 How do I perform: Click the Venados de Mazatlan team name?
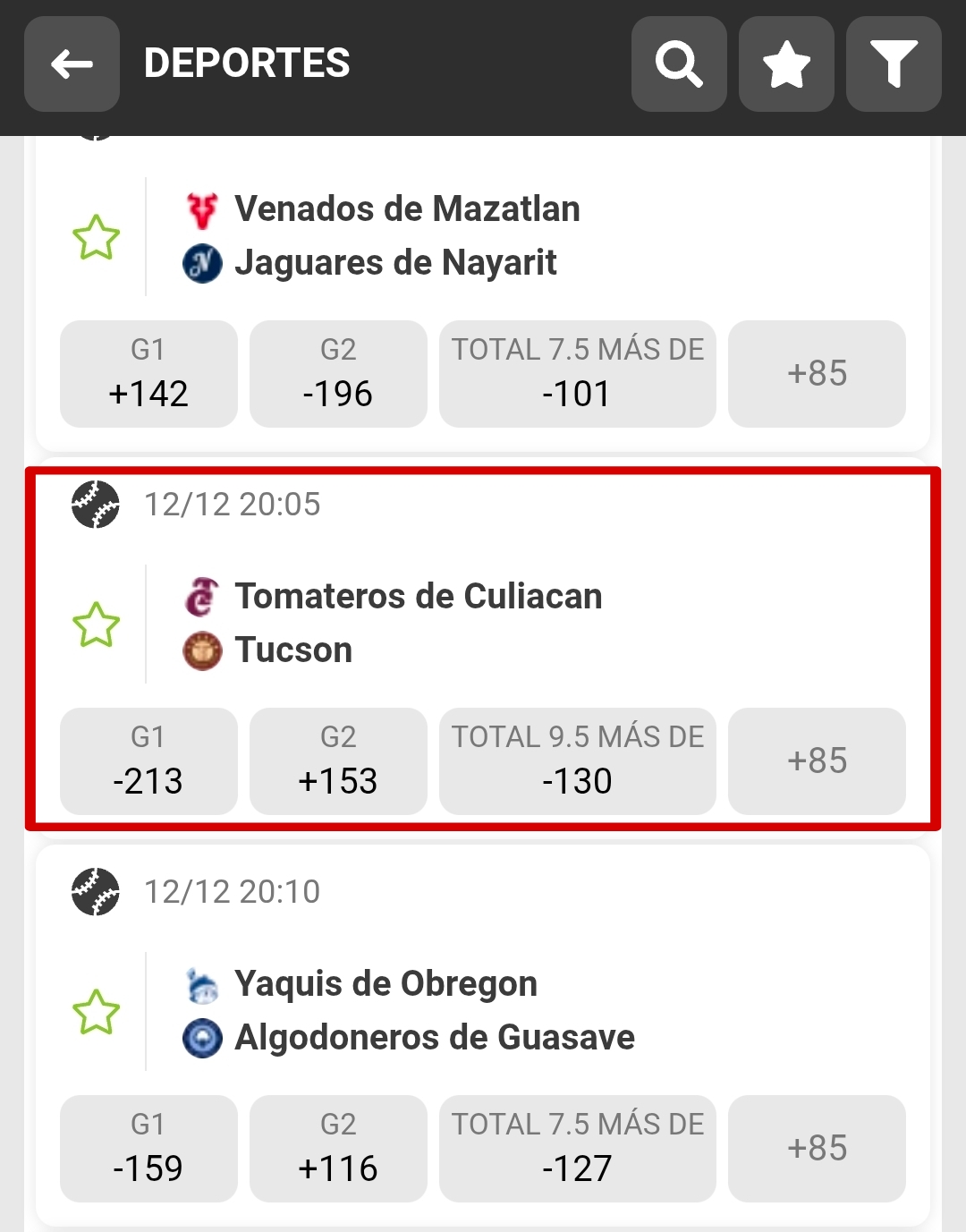click(407, 208)
